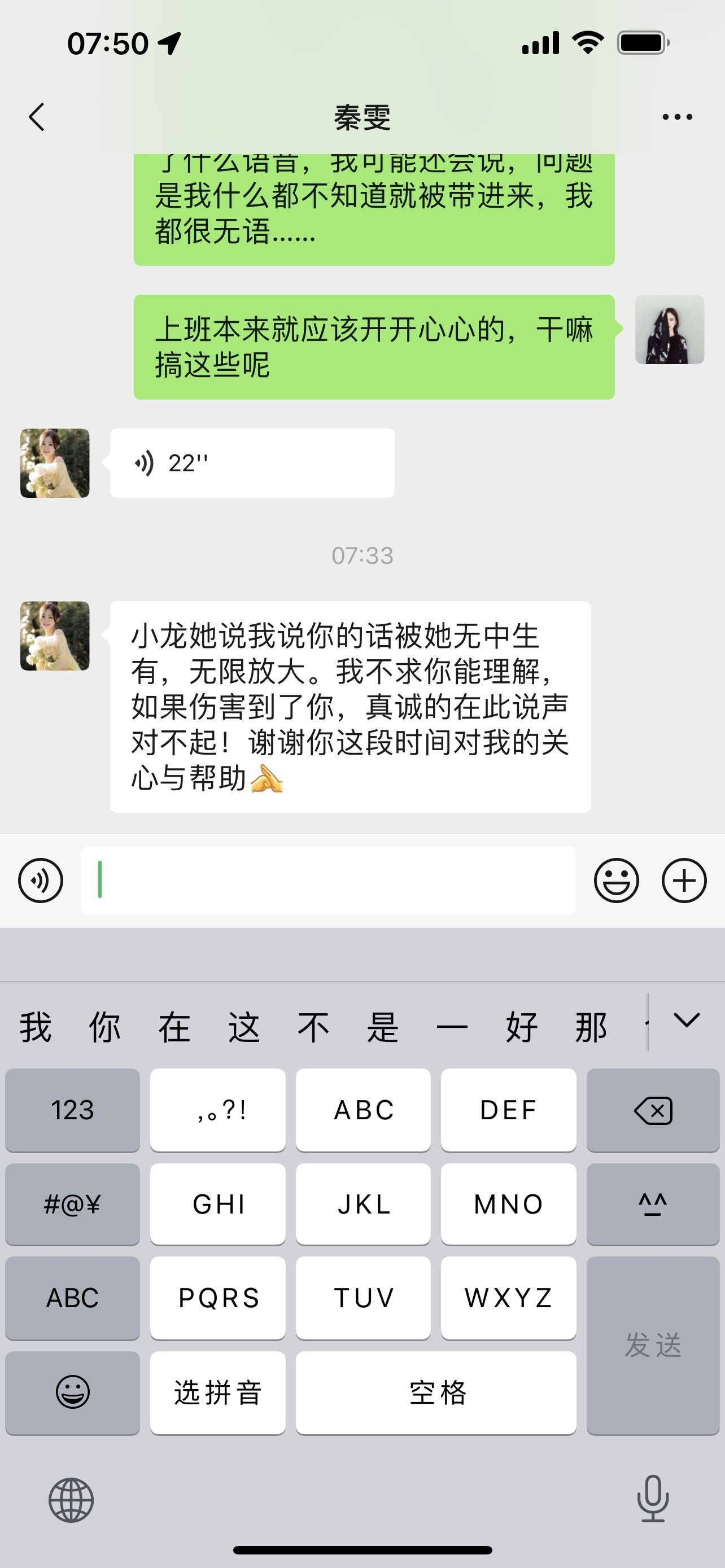The height and width of the screenshot is (1568, 725).
Task: Switch input language with the globe key
Action: (71, 1500)
